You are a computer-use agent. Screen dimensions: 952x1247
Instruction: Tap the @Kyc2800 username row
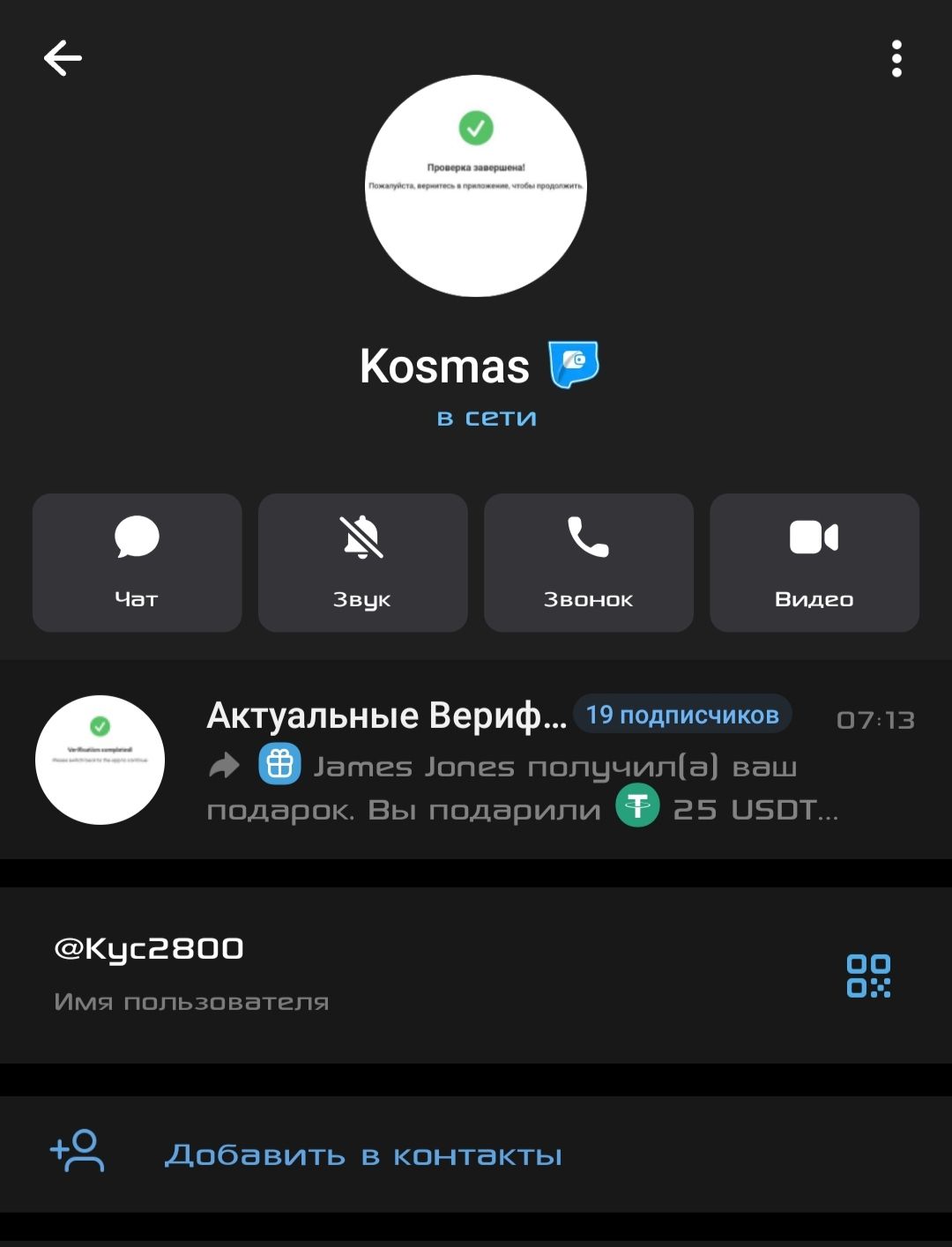[353, 973]
